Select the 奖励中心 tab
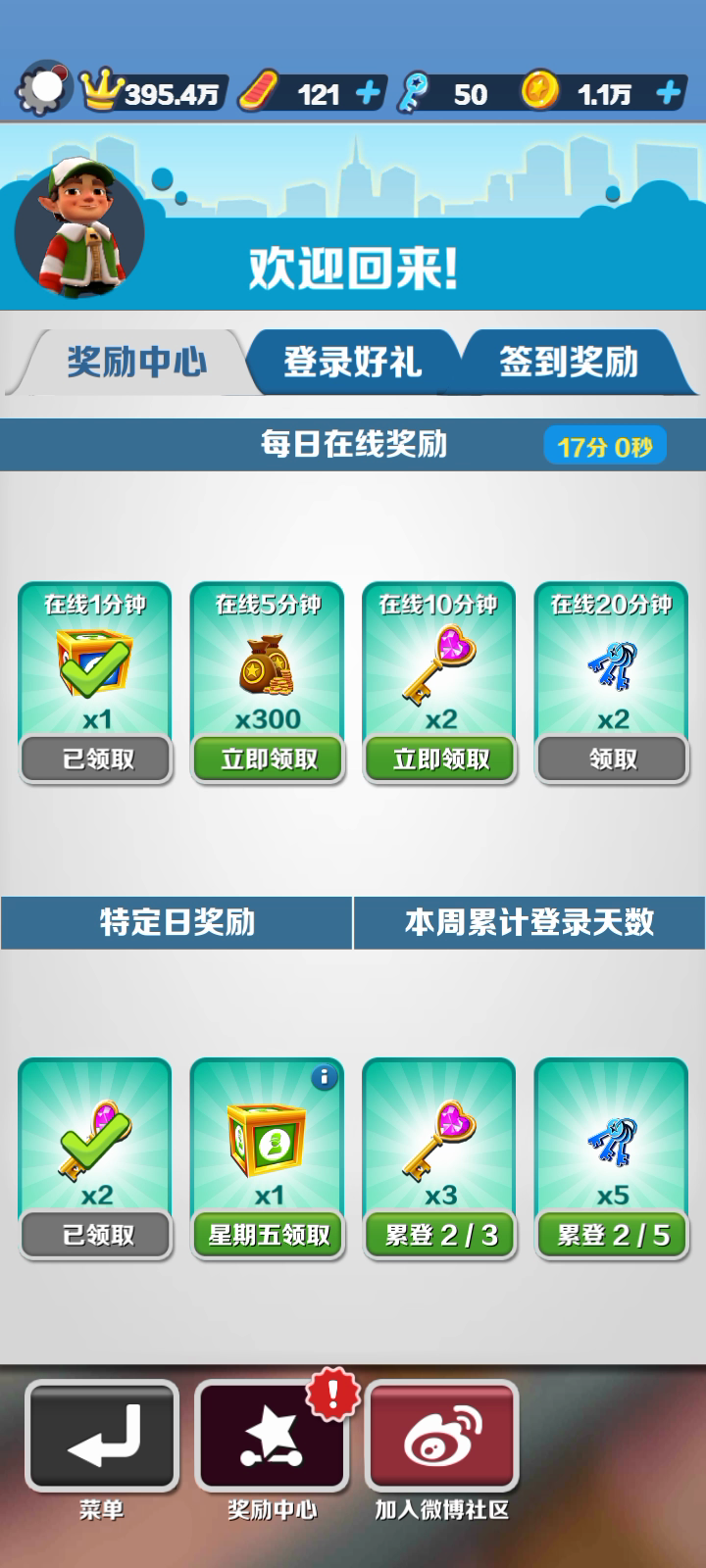 [136, 362]
